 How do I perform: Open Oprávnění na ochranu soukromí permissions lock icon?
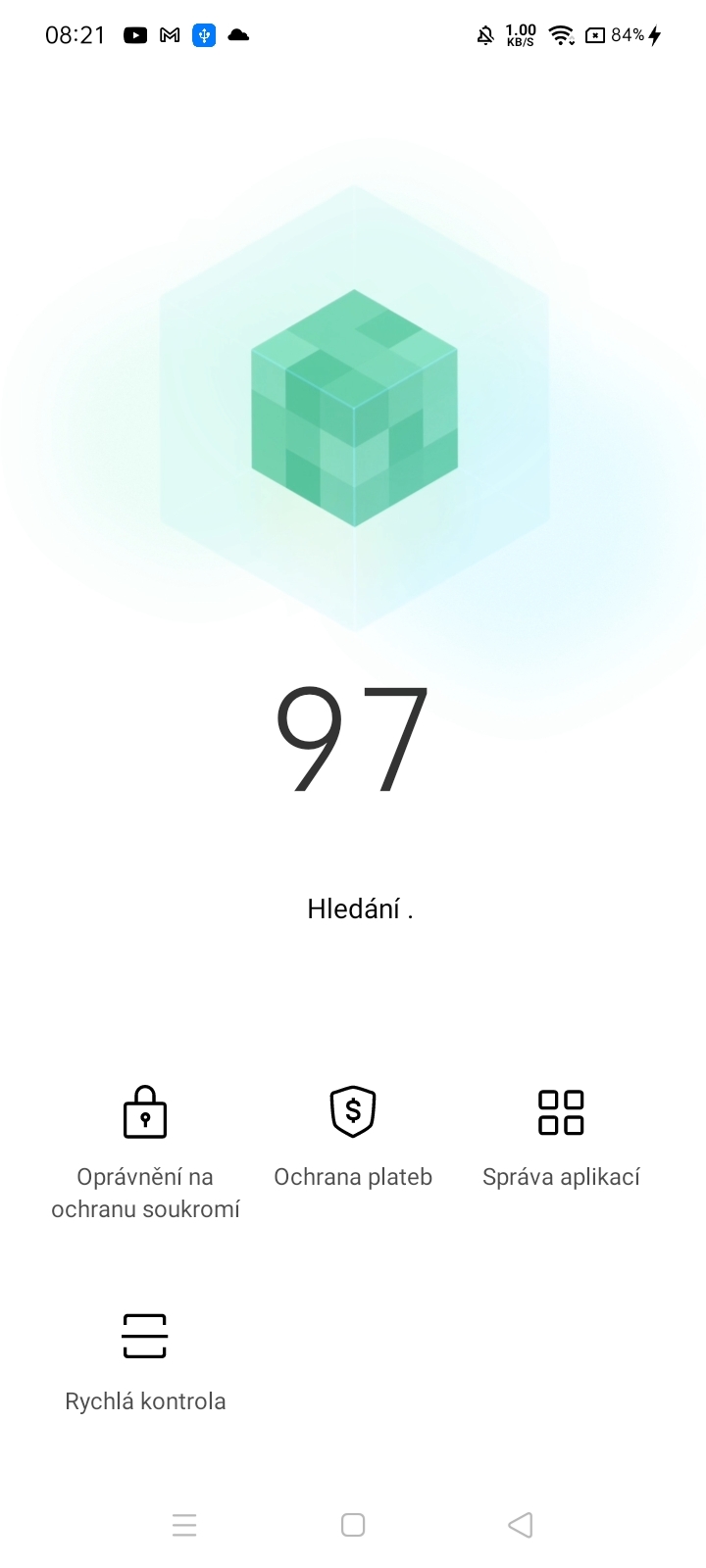(144, 1112)
